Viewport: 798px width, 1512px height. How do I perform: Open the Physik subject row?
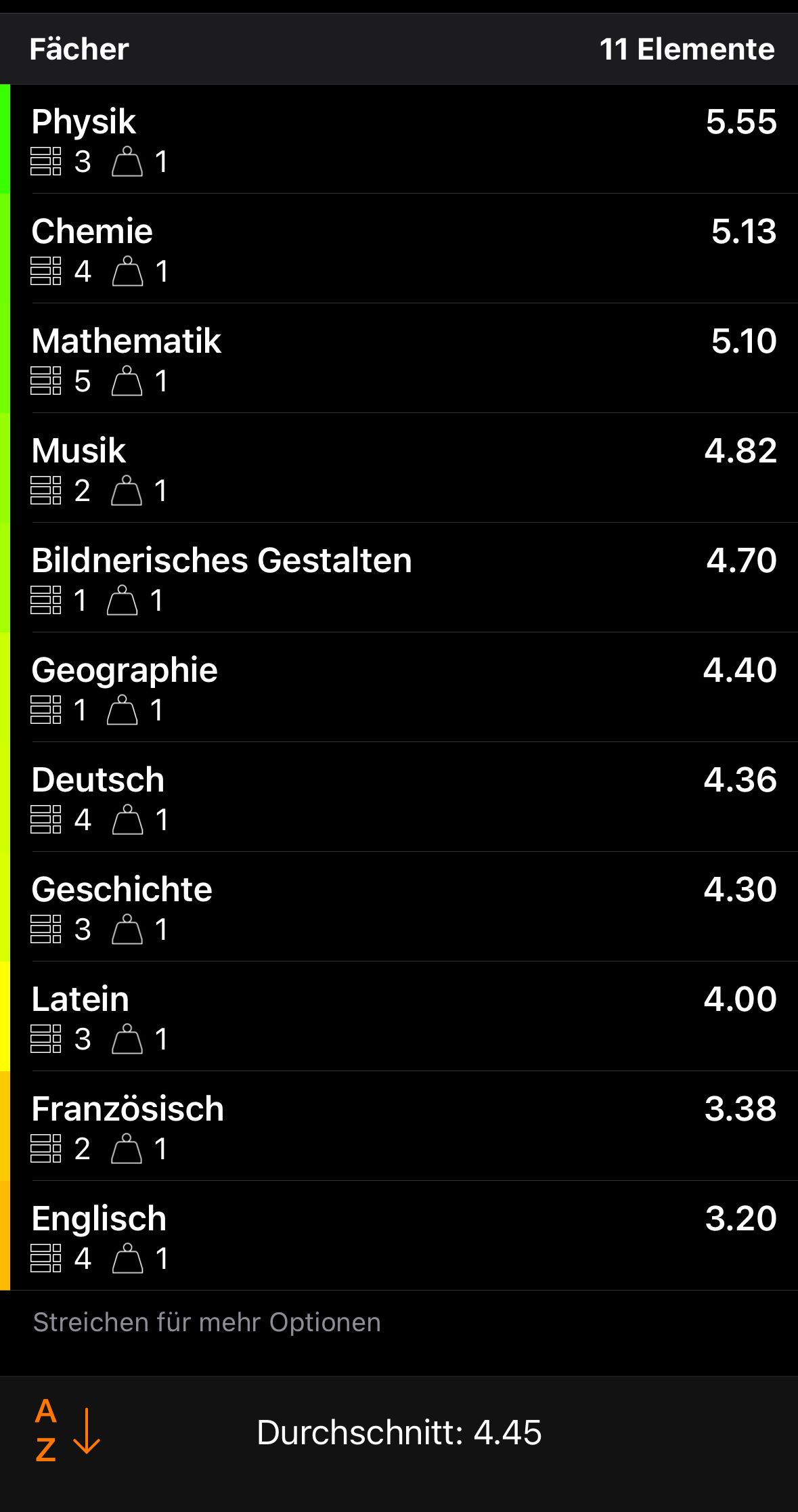click(x=399, y=139)
